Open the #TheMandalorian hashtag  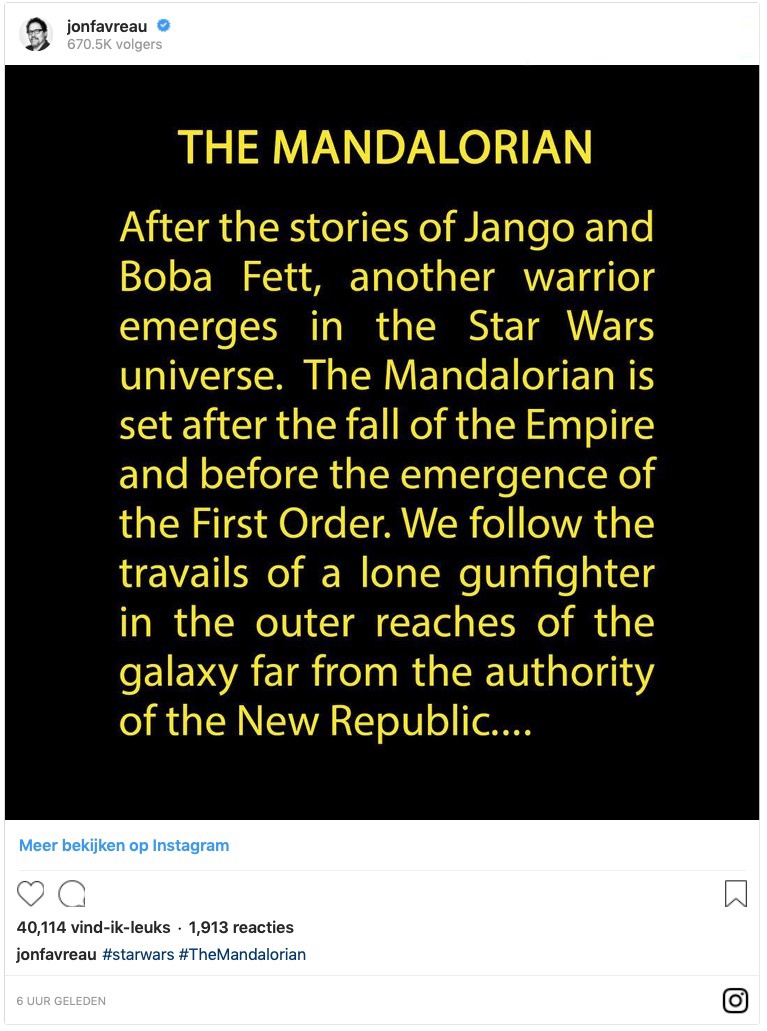(242, 954)
